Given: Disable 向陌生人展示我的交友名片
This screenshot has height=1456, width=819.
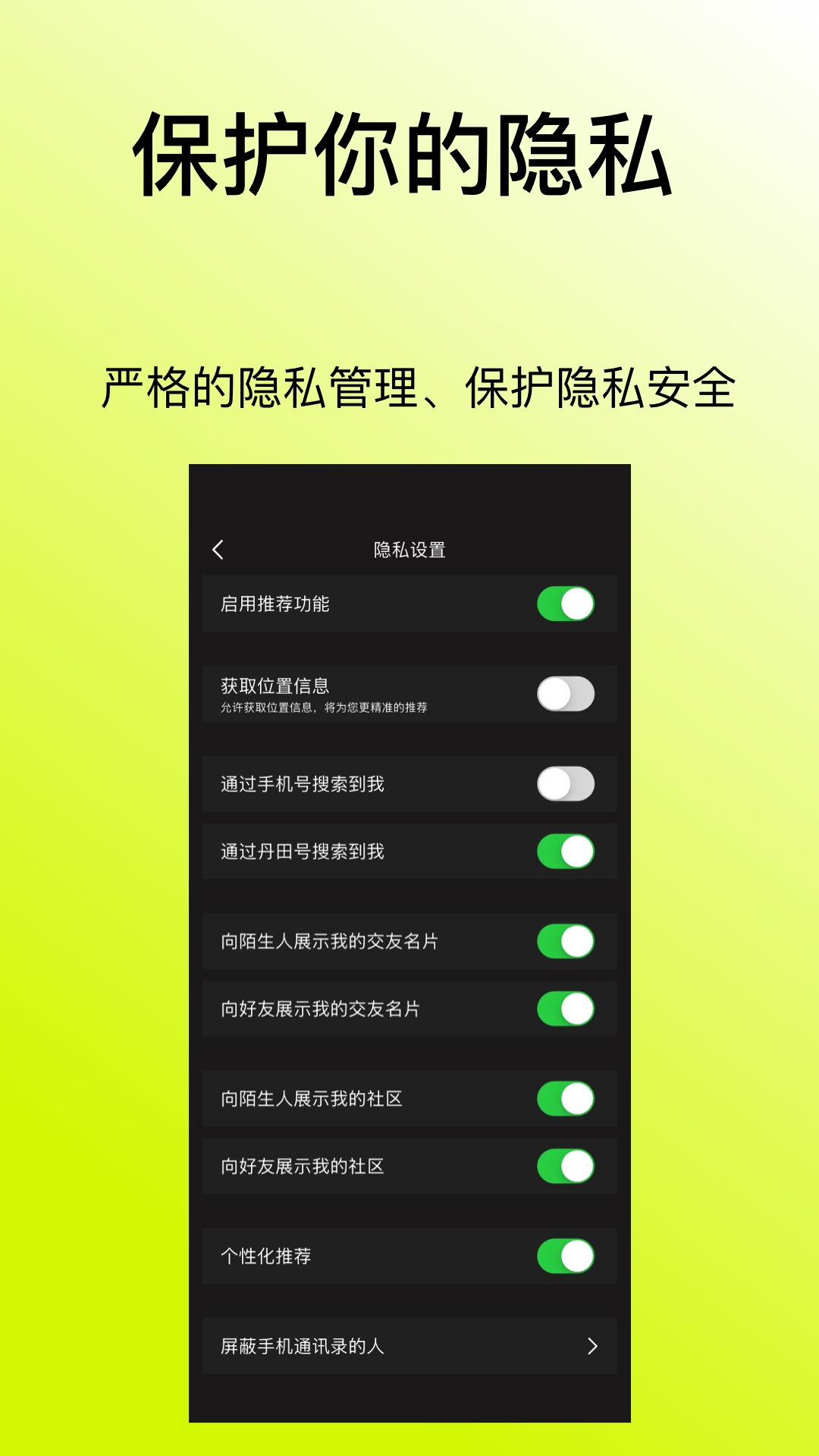Looking at the screenshot, I should (565, 940).
